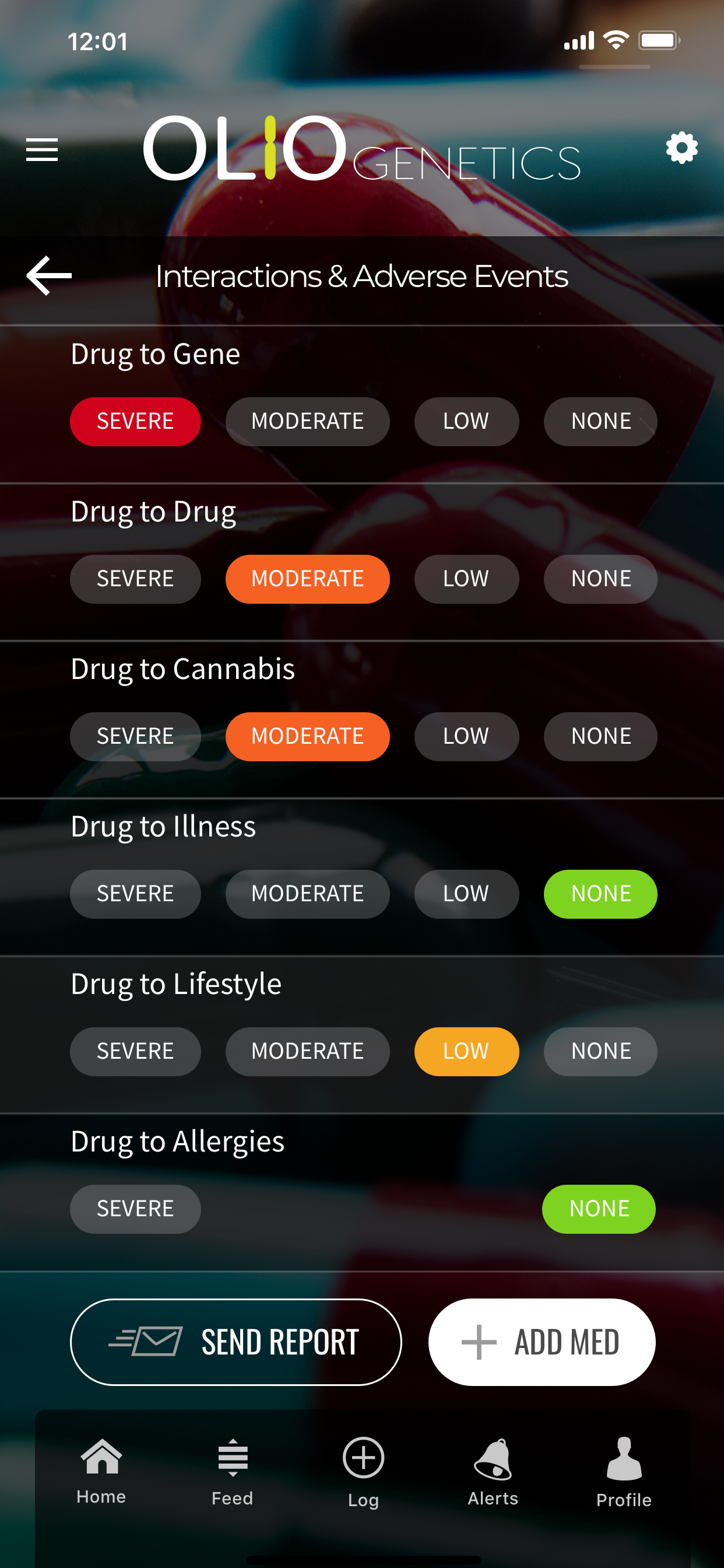Open the Log tab
The width and height of the screenshot is (724, 1568).
tap(363, 1471)
